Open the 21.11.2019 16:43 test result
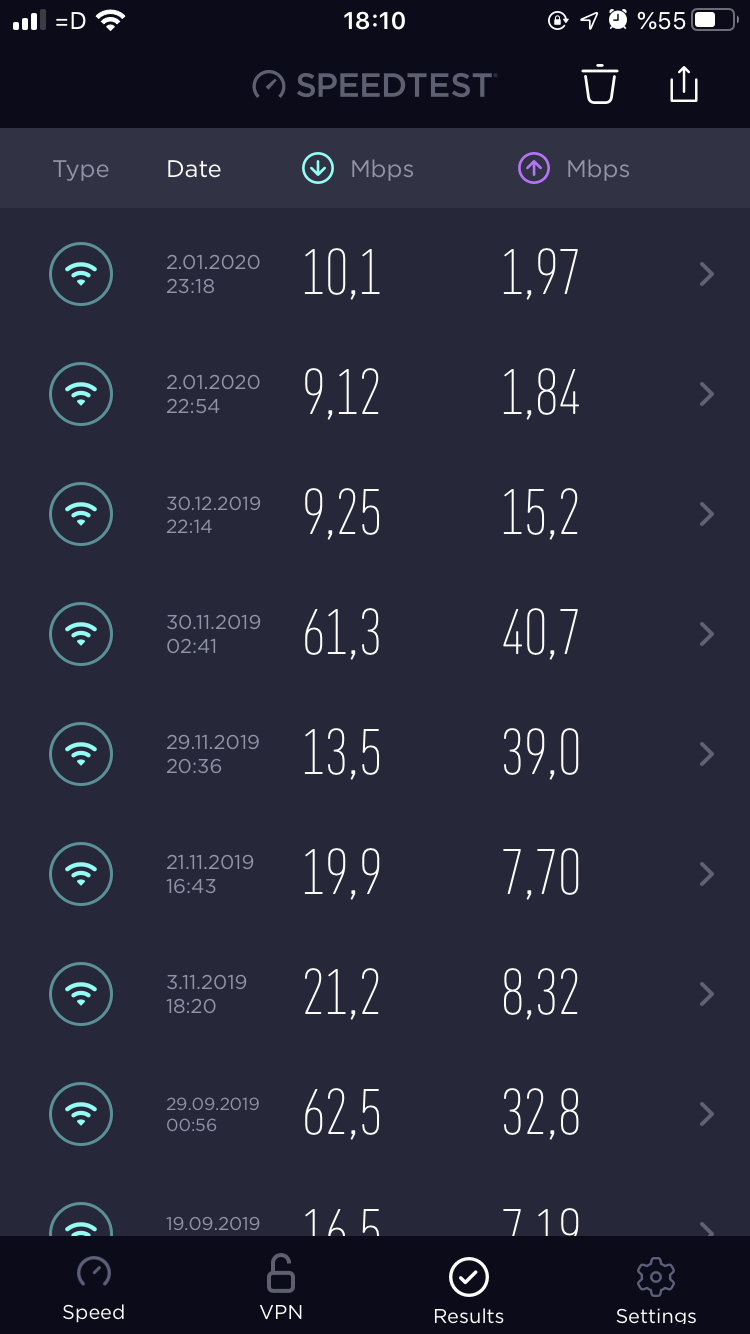This screenshot has width=750, height=1334. pos(375,874)
